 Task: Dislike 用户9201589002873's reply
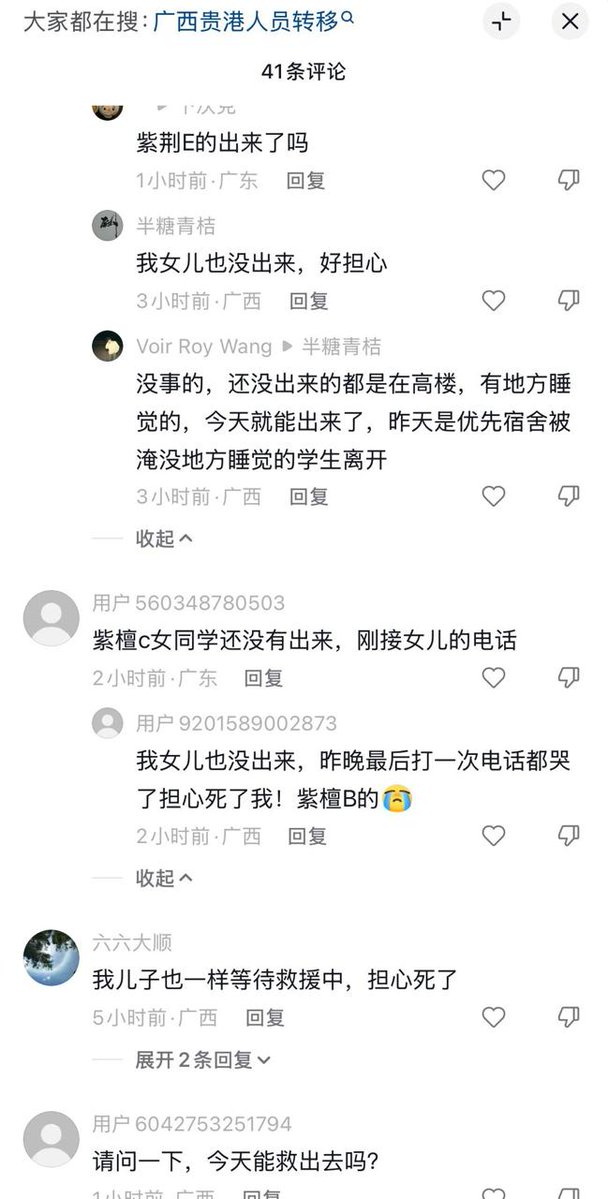click(x=568, y=835)
